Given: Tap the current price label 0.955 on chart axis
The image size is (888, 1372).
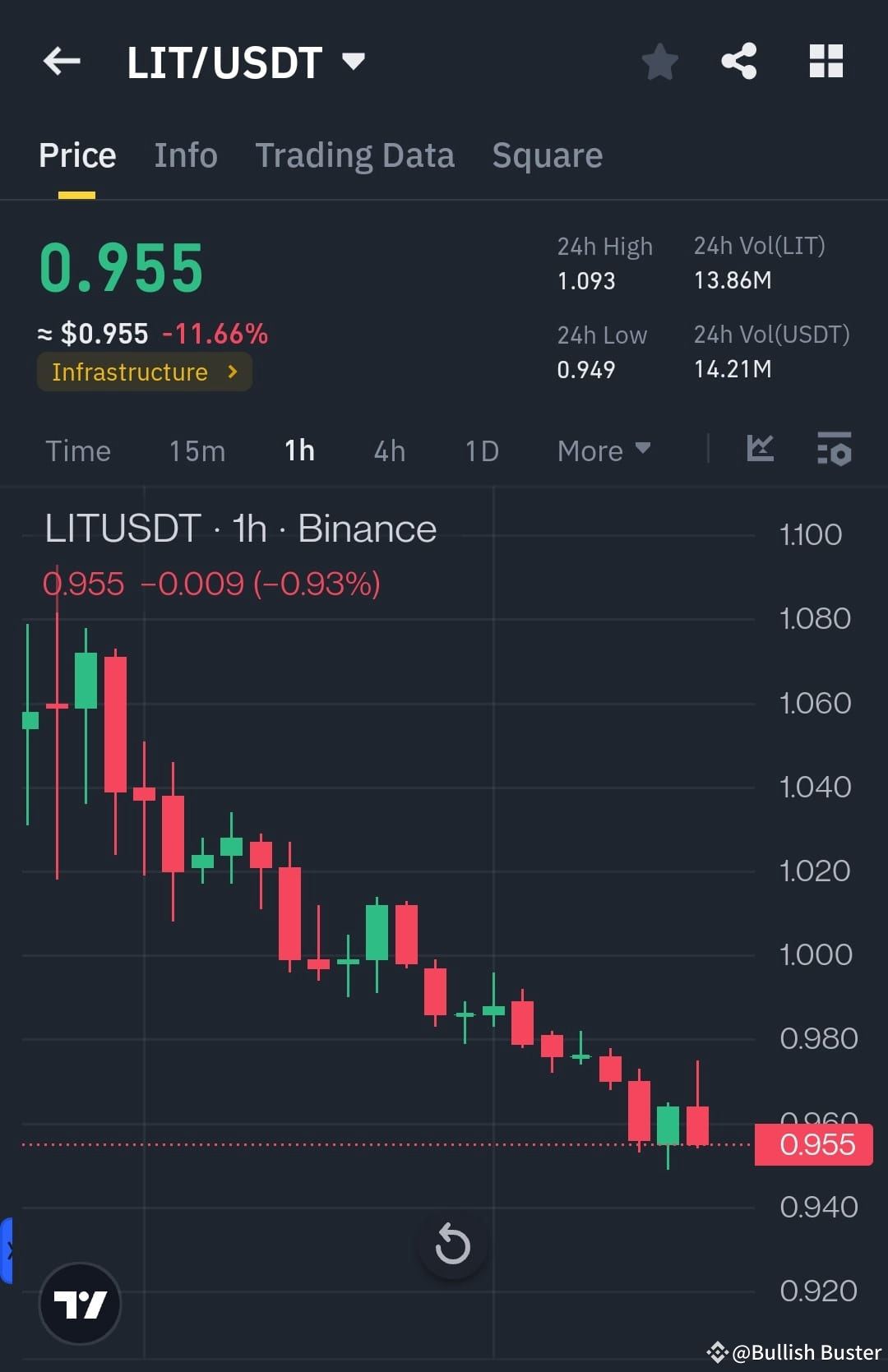Looking at the screenshot, I should pyautogui.click(x=812, y=1143).
